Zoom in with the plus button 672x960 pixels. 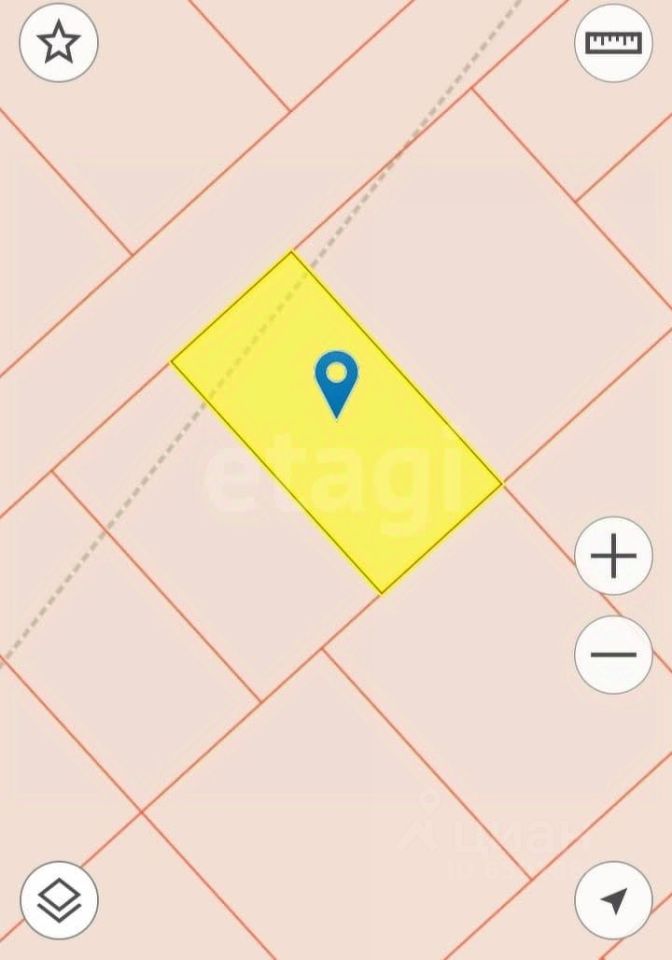pyautogui.click(x=613, y=556)
